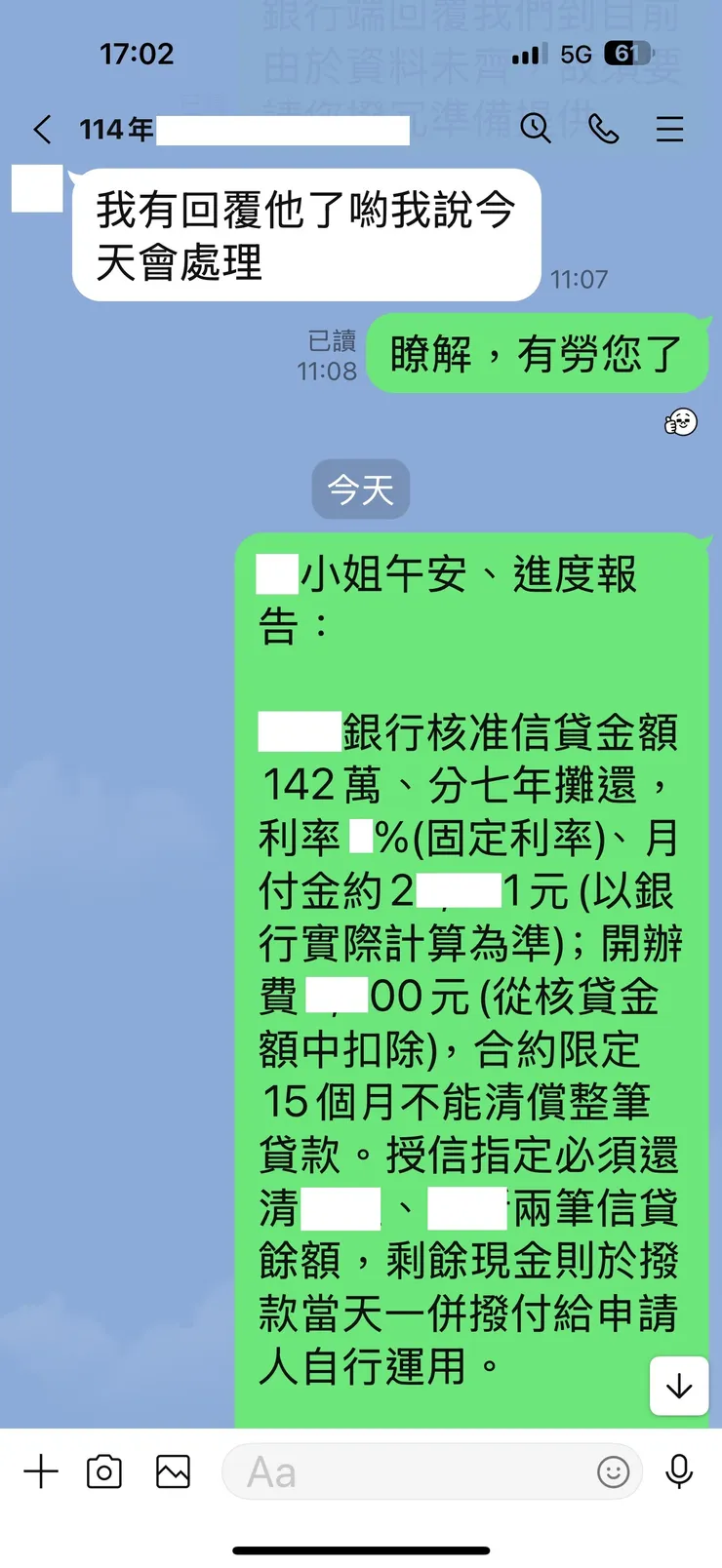Navigate back to the chat list
Screen dimensions: 722x1568
coord(41,129)
